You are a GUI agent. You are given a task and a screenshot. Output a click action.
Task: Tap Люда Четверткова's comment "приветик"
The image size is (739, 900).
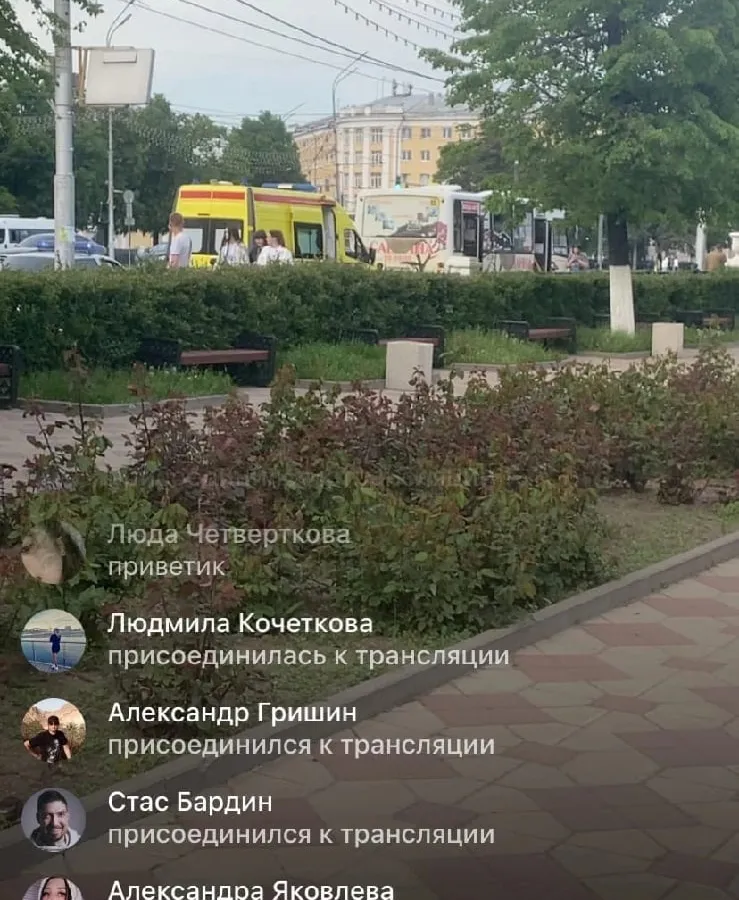click(167, 566)
